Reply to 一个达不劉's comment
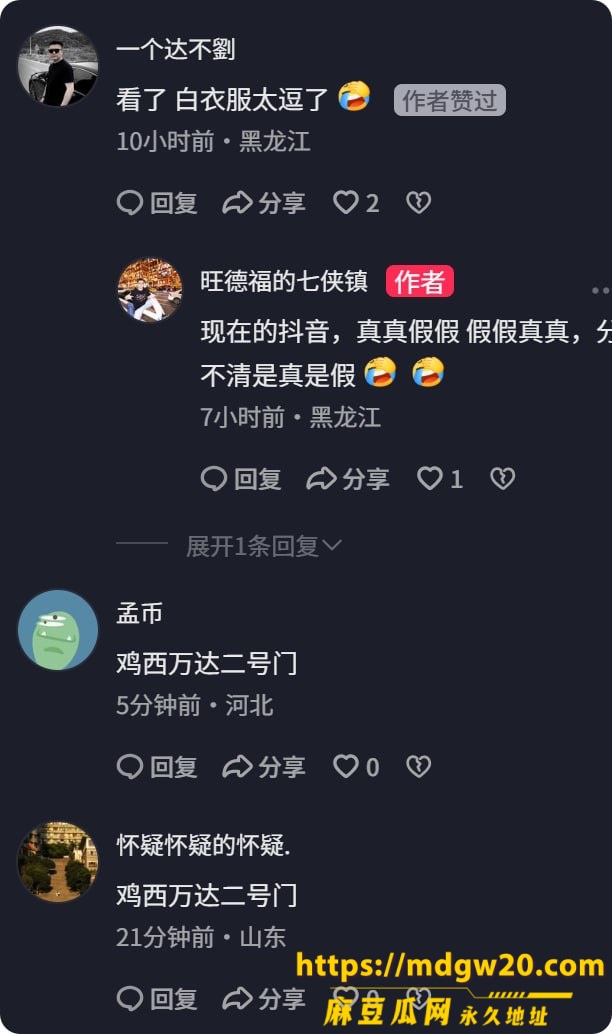Screen dimensions: 612x1034 tap(157, 202)
